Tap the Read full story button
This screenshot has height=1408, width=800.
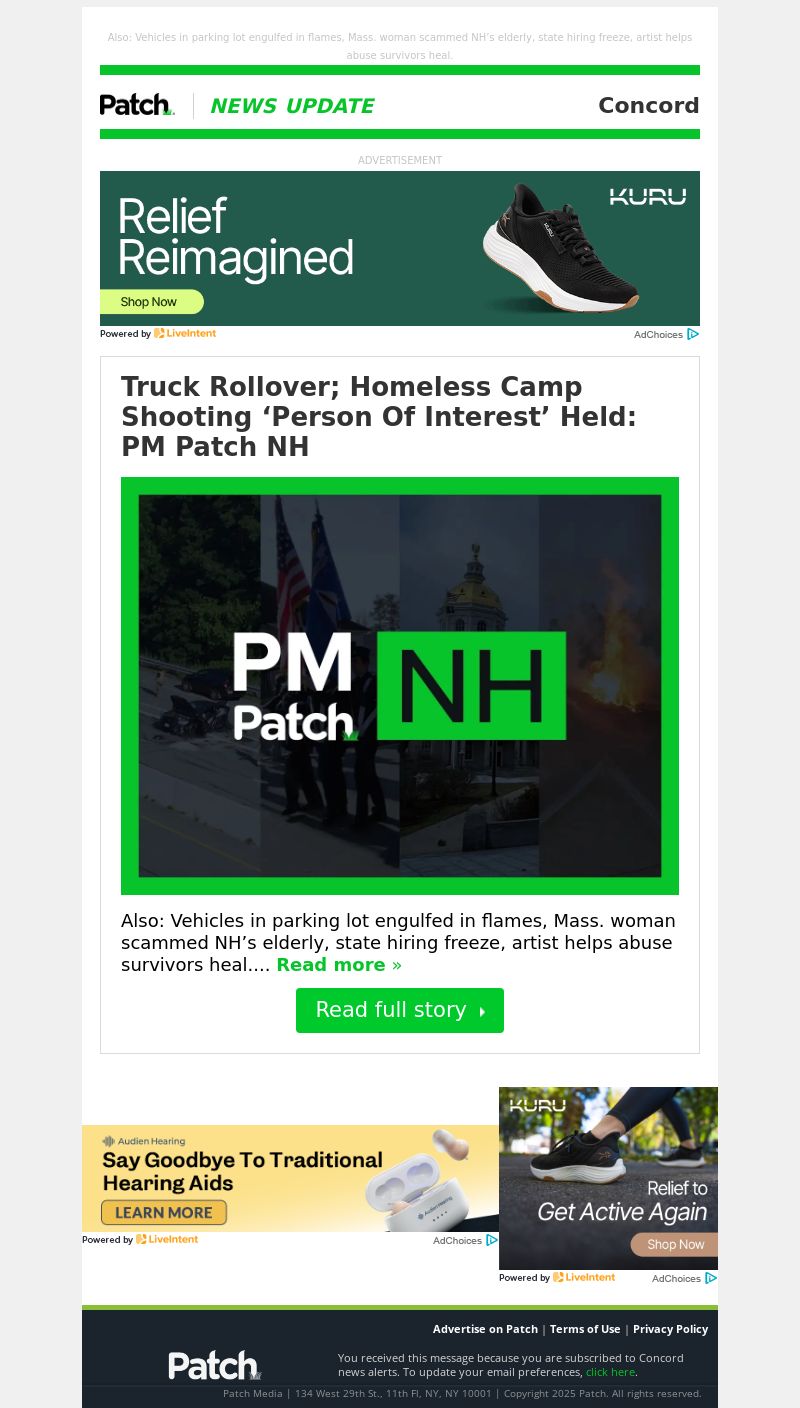[x=399, y=1010]
